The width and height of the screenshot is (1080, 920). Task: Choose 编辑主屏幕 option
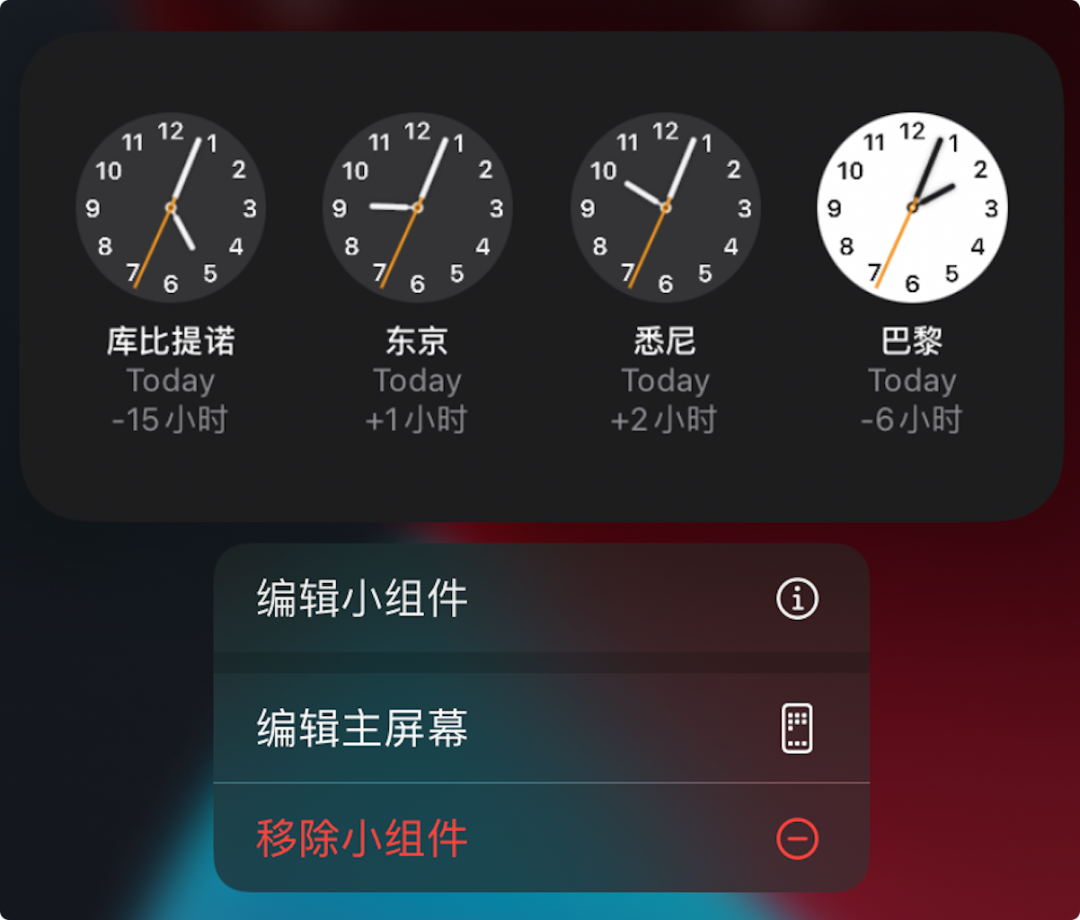point(540,728)
